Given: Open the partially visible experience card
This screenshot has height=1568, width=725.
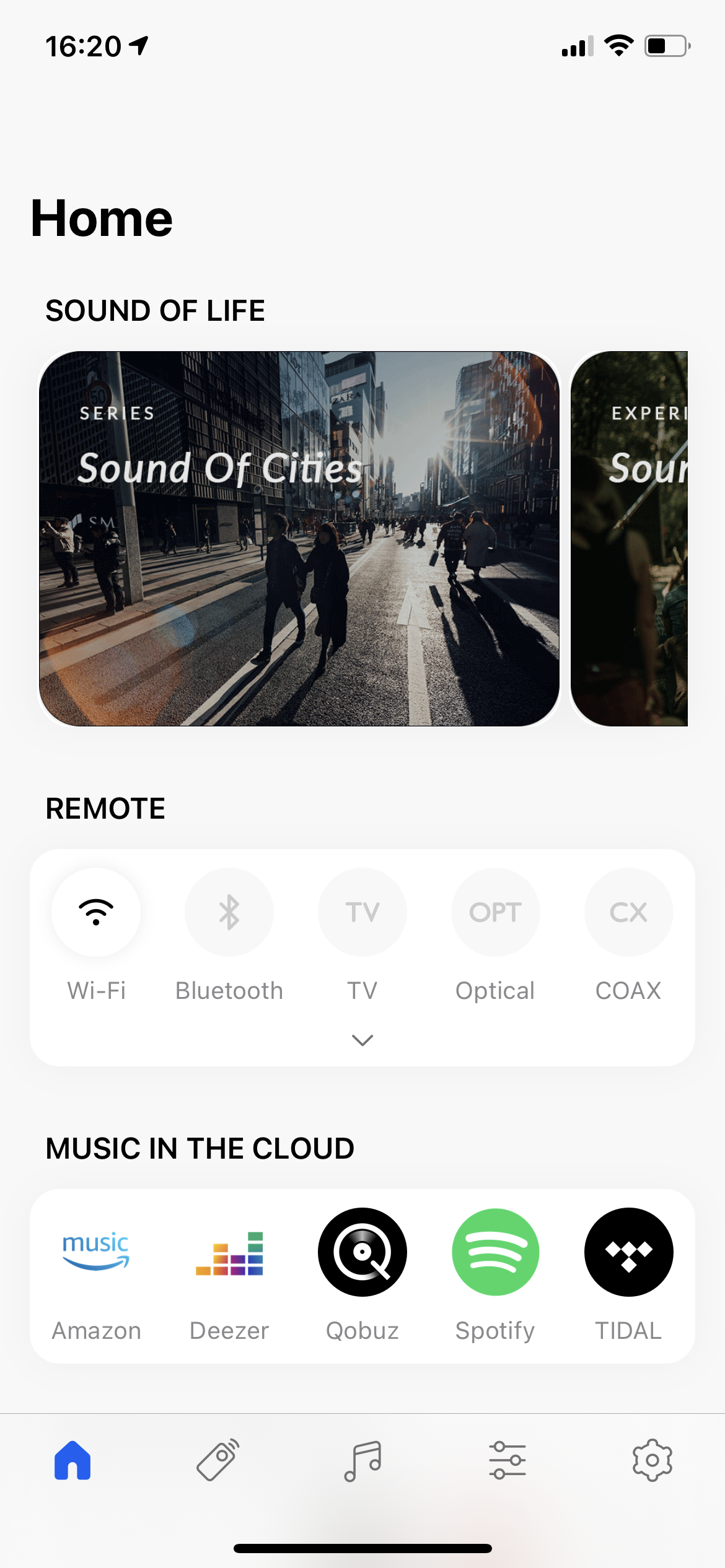Looking at the screenshot, I should click(x=630, y=538).
